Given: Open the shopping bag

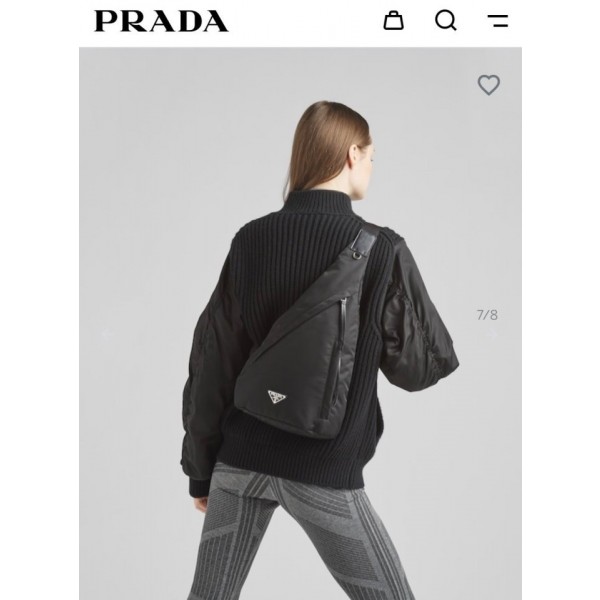Looking at the screenshot, I should tap(393, 20).
